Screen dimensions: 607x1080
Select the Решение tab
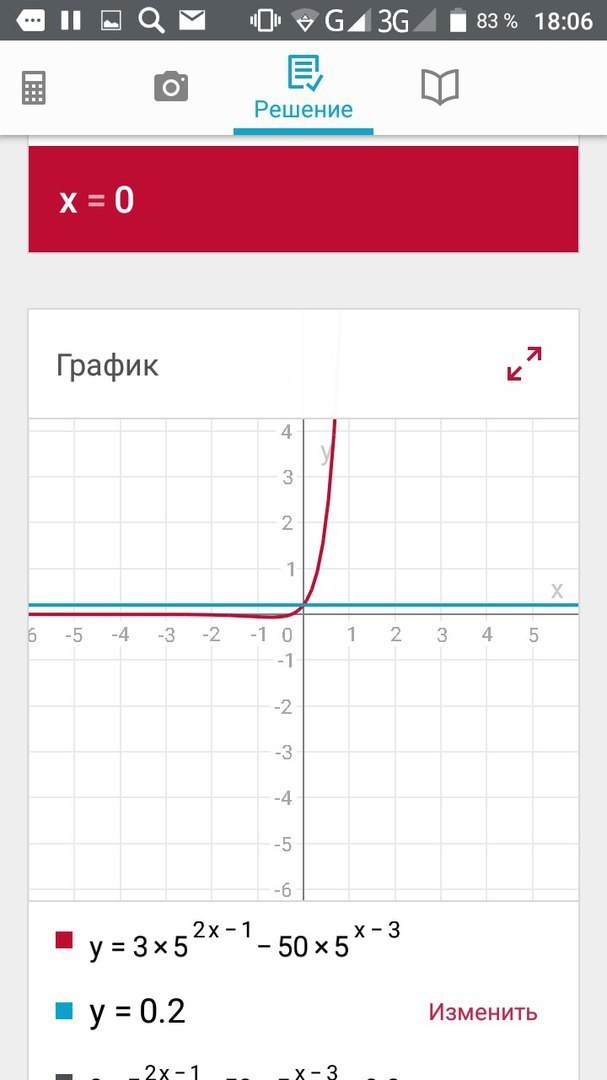pyautogui.click(x=303, y=90)
